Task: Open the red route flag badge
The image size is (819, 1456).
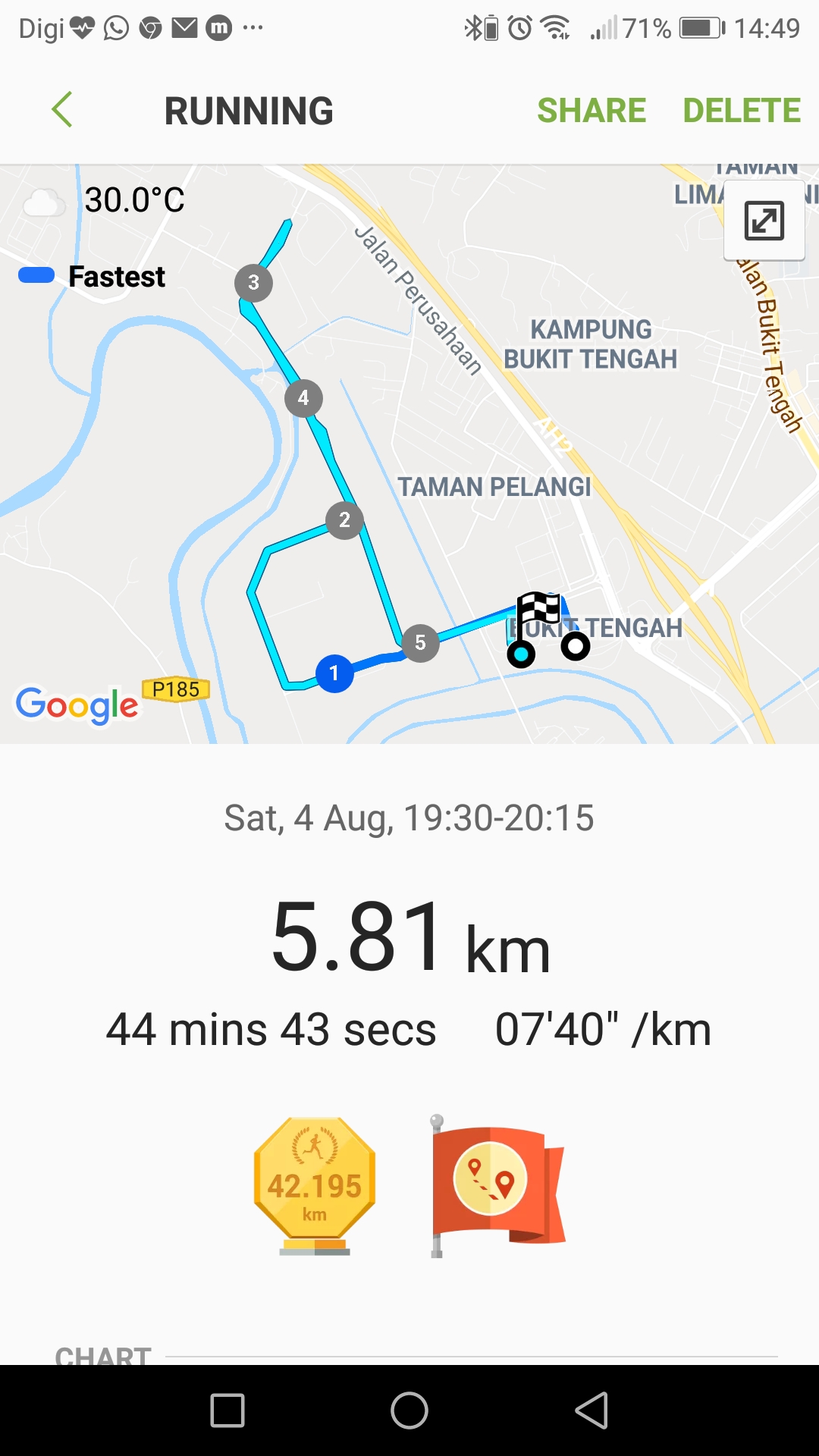Action: 497,1186
